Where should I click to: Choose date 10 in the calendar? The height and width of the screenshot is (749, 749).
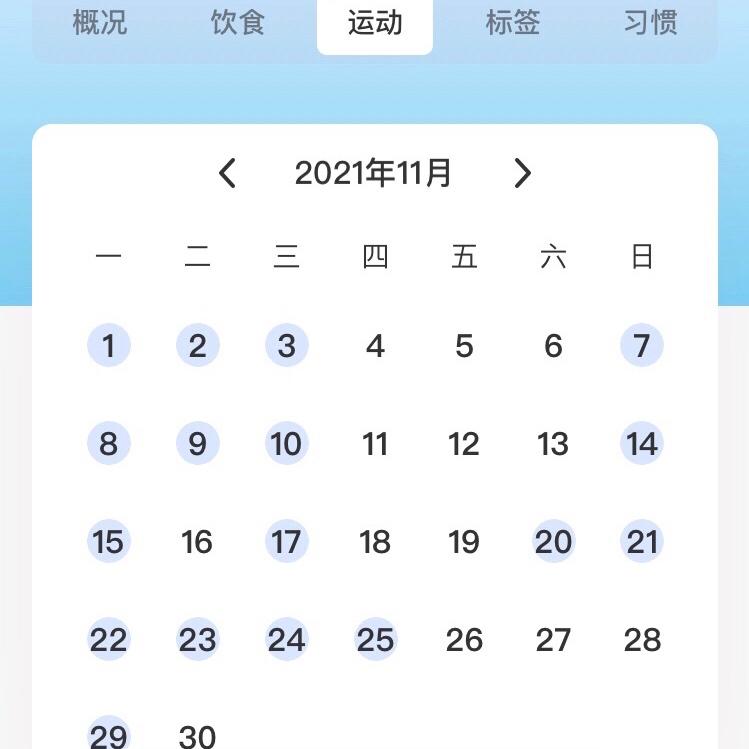pos(287,443)
